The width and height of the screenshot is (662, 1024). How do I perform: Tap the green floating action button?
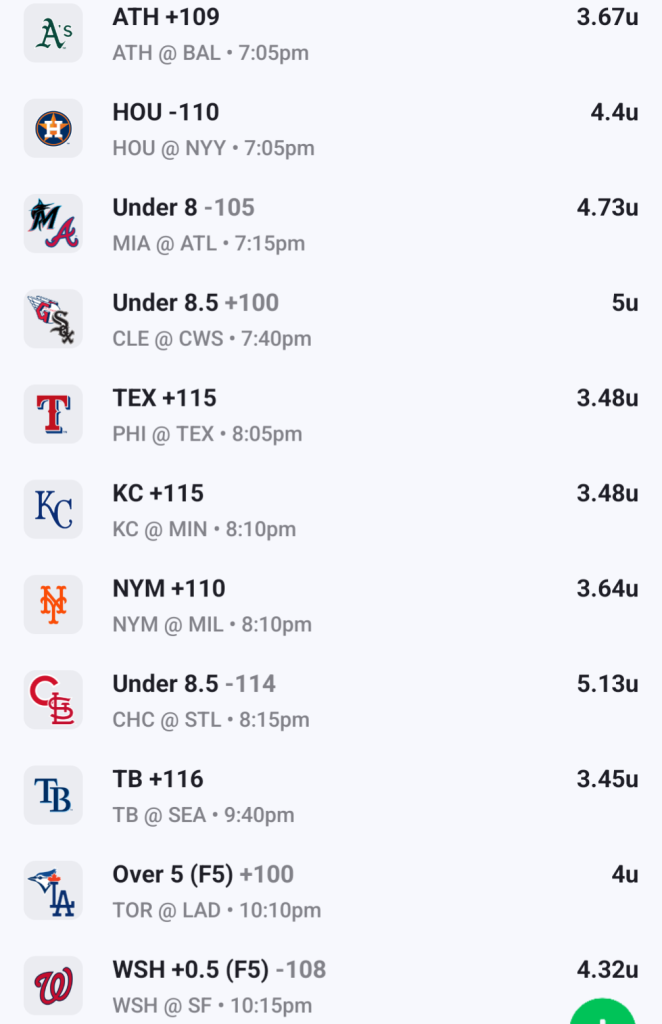click(x=603, y=1012)
